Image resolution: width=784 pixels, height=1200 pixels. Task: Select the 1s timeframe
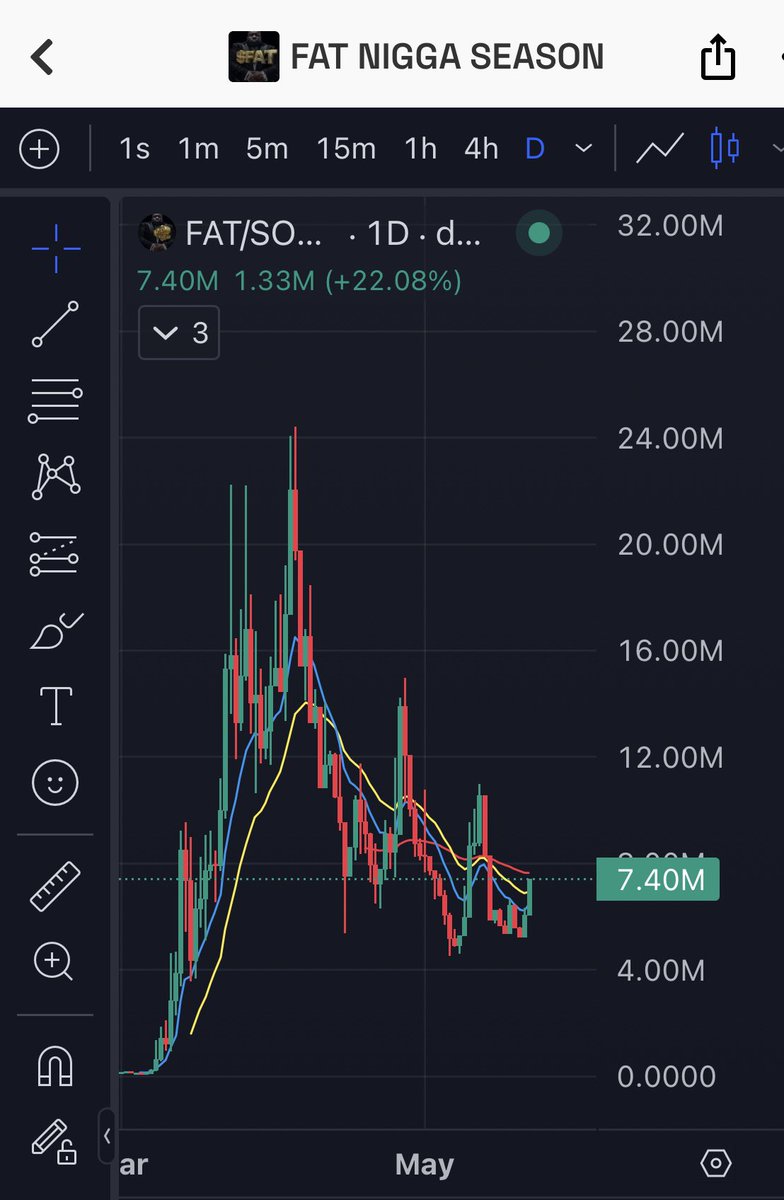(x=134, y=149)
